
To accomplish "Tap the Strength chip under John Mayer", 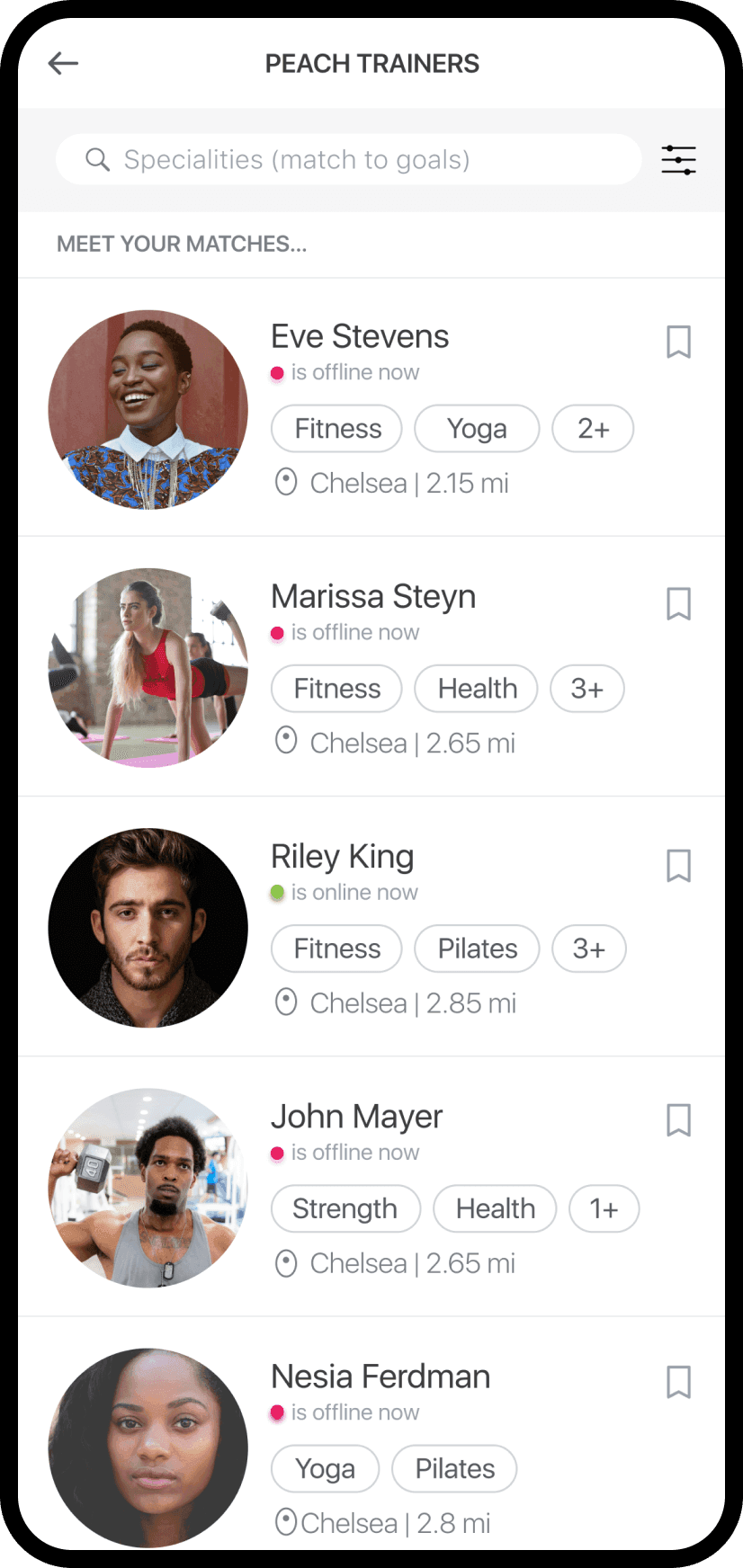I will [x=345, y=1208].
